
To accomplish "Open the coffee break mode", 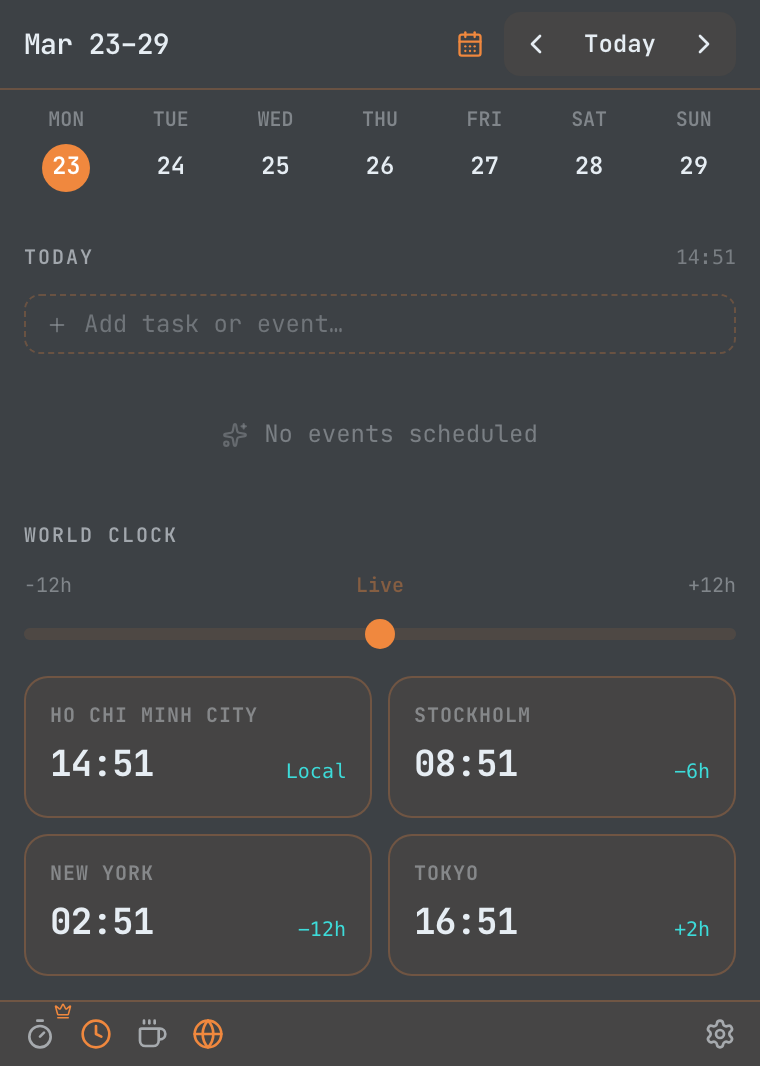I will [152, 1034].
